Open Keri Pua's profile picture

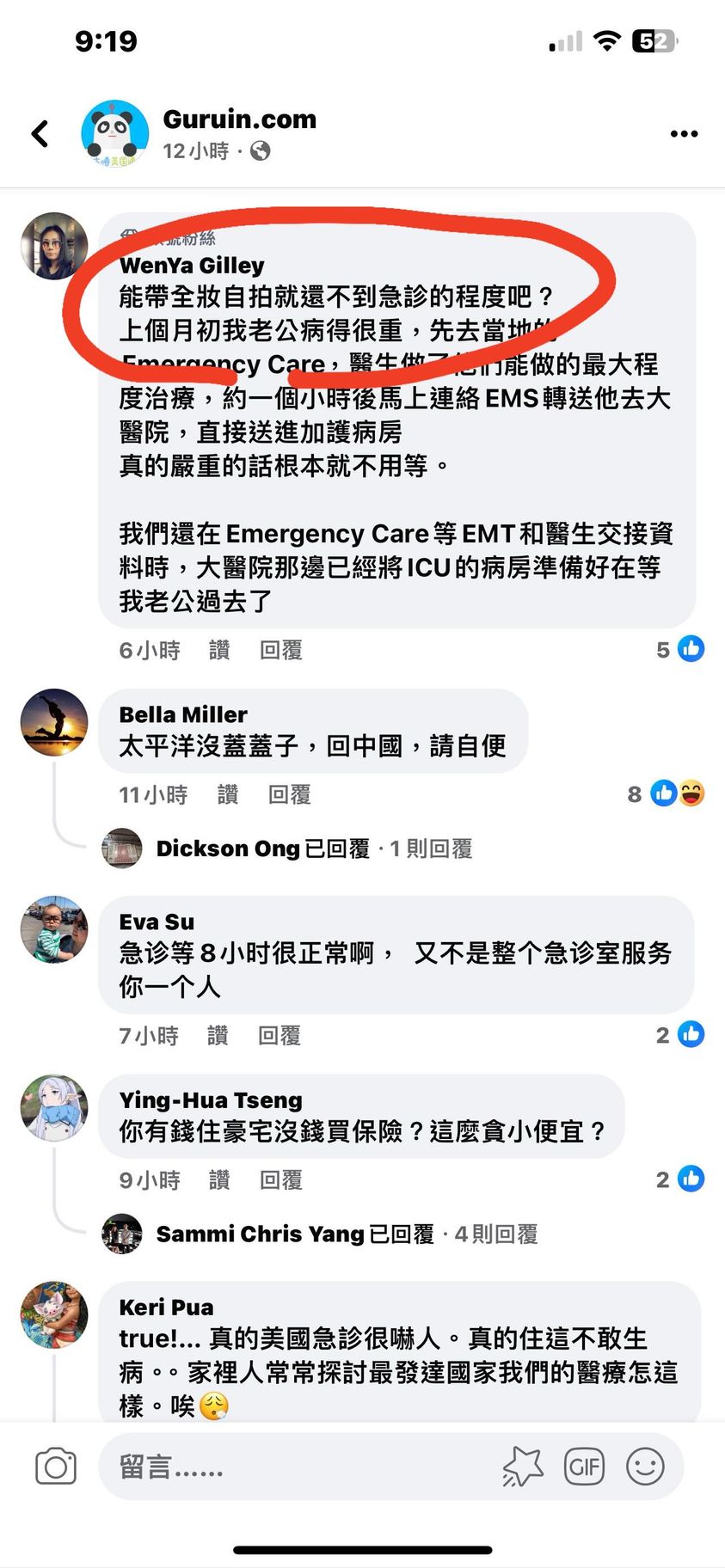tap(54, 1314)
